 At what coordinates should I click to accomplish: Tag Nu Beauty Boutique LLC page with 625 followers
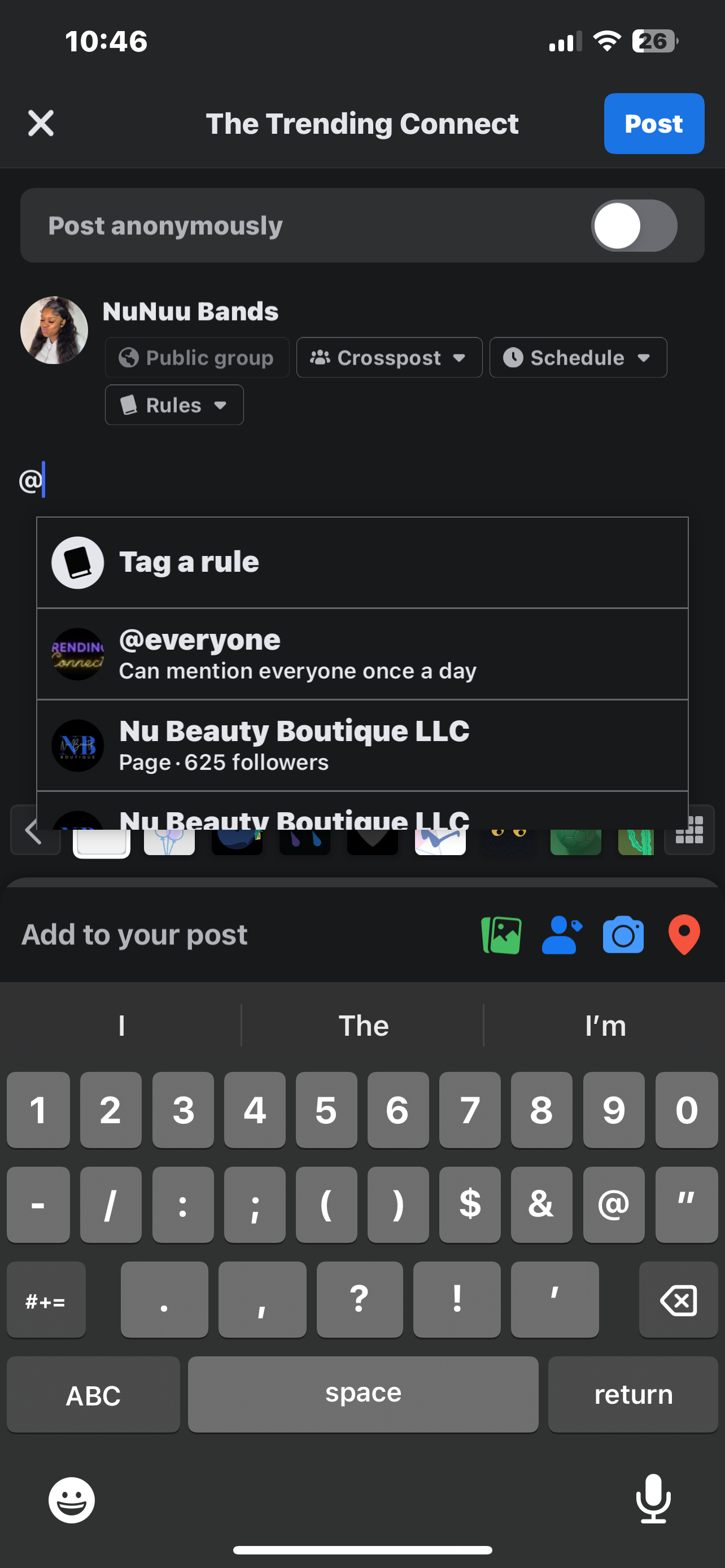(x=361, y=746)
